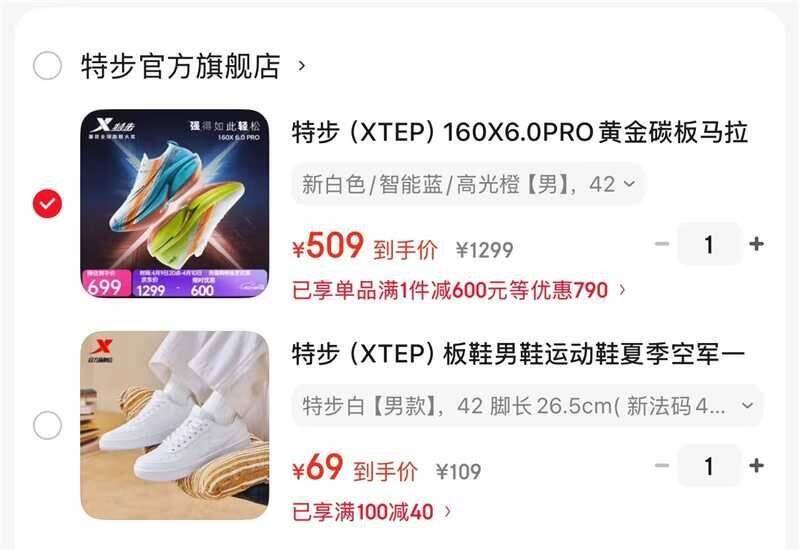View the 已享单品满1件减600元等优惠790 discount details
The image size is (800, 550).
[x=459, y=290]
